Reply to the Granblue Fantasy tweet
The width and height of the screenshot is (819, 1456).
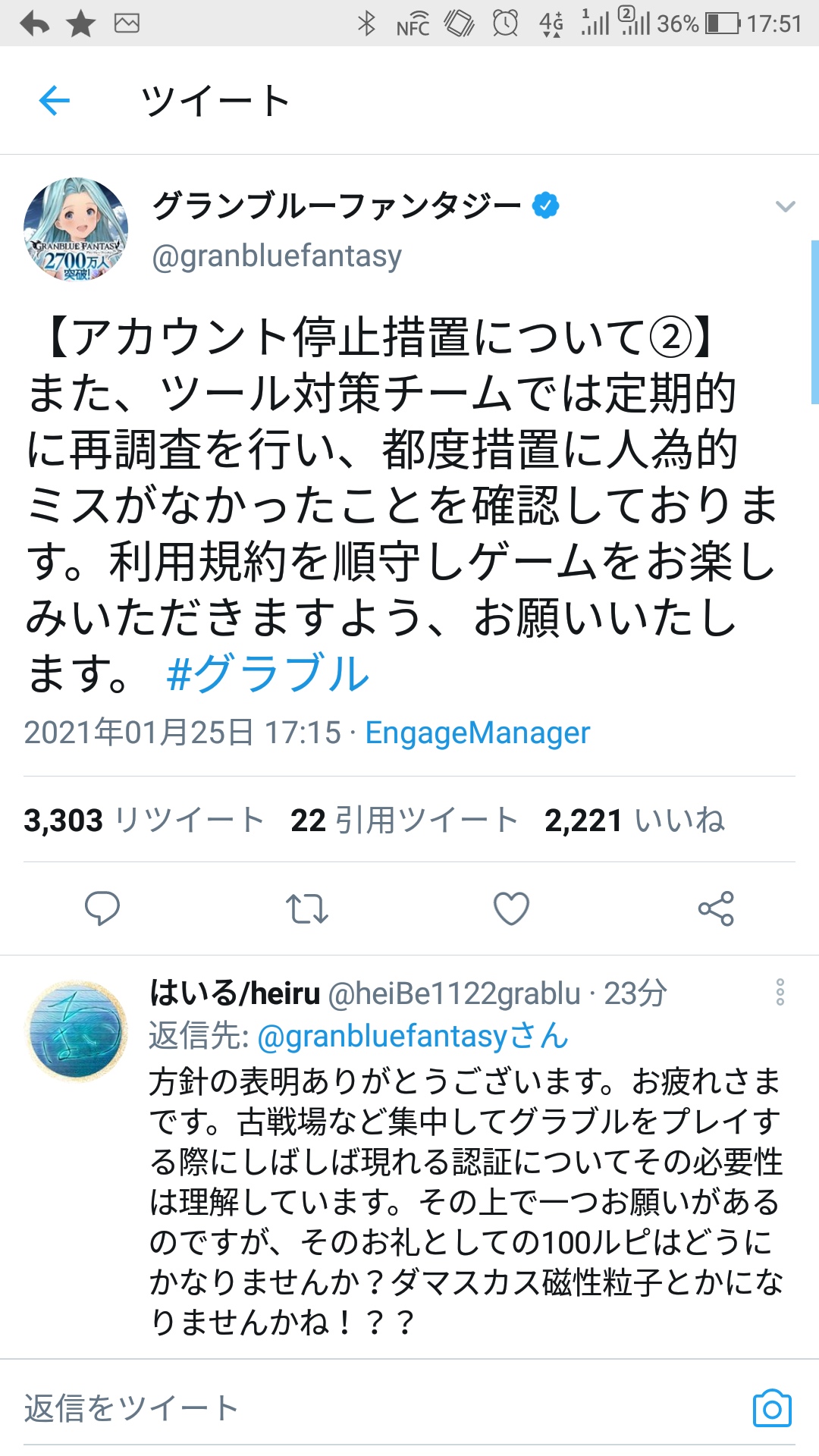click(102, 908)
